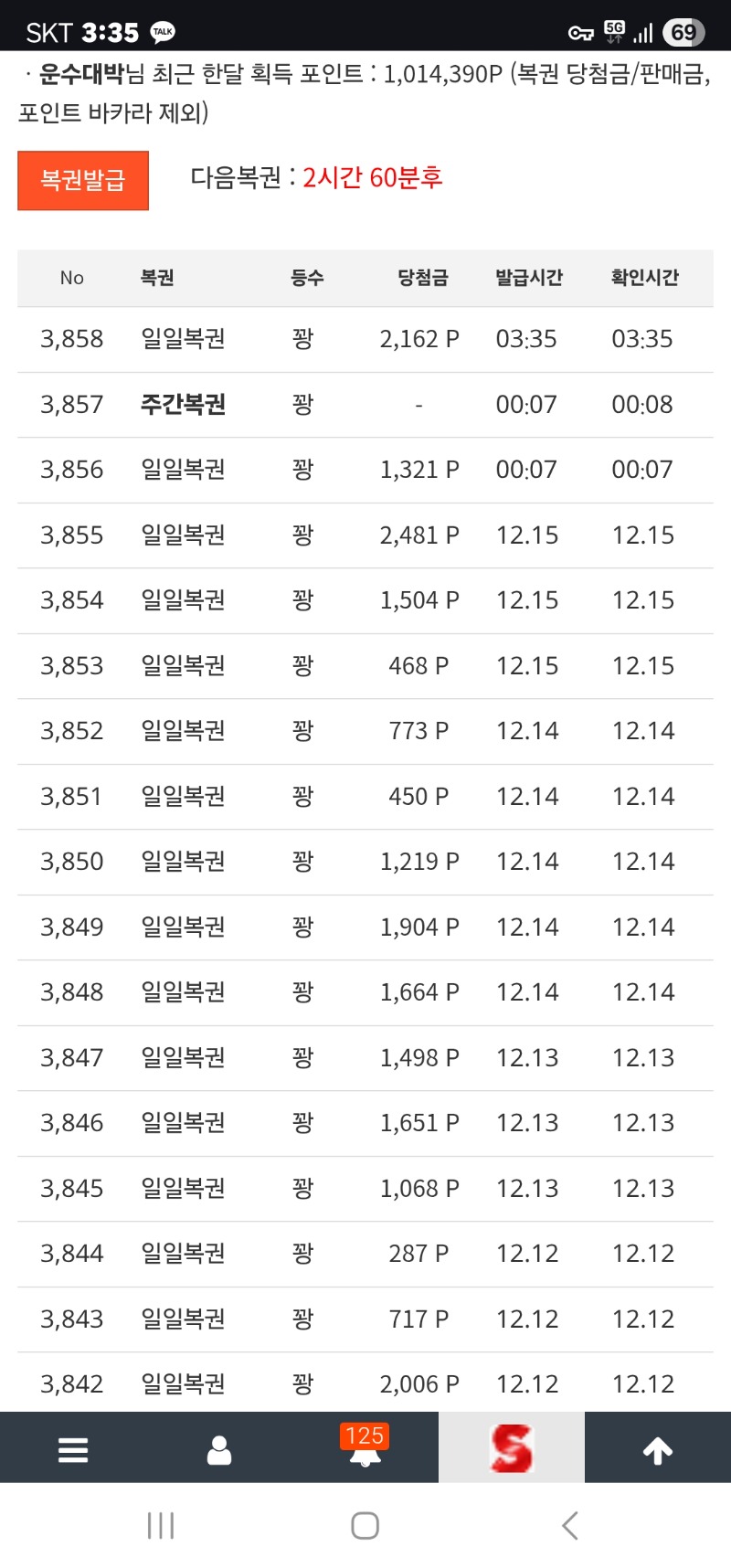Tap the red S logo button
The height and width of the screenshot is (1568, 731).
pos(512,1448)
